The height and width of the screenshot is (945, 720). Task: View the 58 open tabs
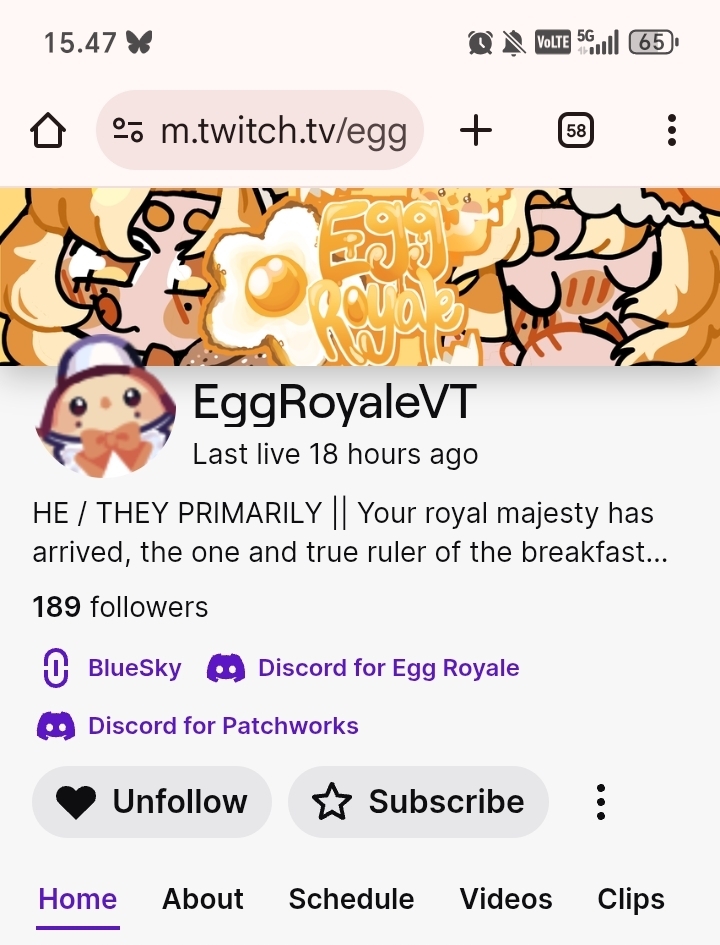click(x=576, y=130)
